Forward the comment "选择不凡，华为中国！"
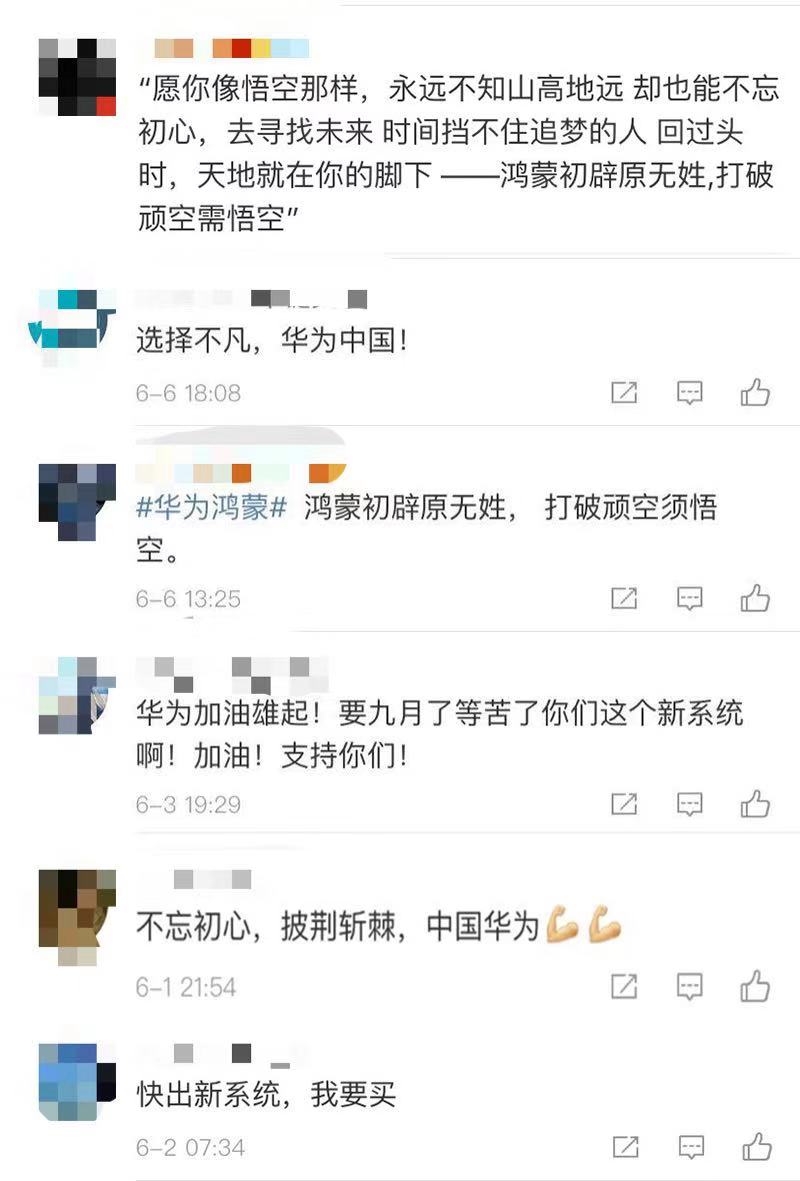Viewport: 800px width, 1181px height. (624, 392)
